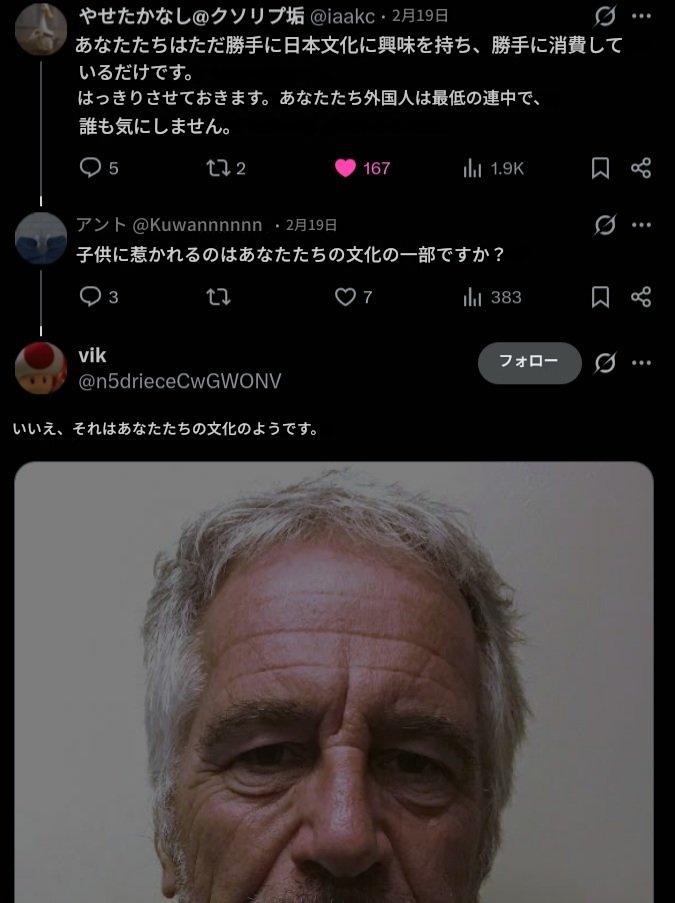Open the more options beside vik's フォロー button
Viewport: 675px width, 903px height.
tap(642, 363)
